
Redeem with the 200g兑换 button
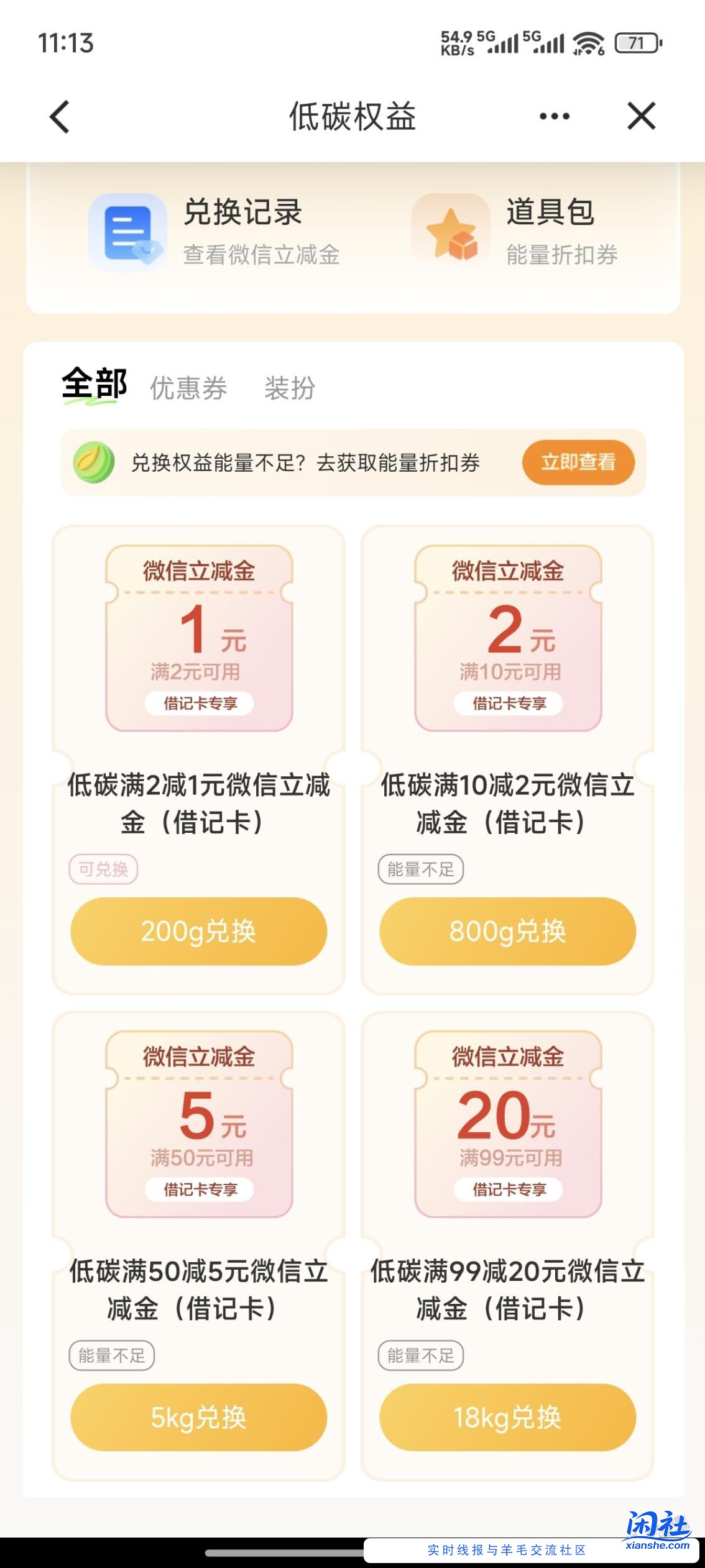pos(198,931)
